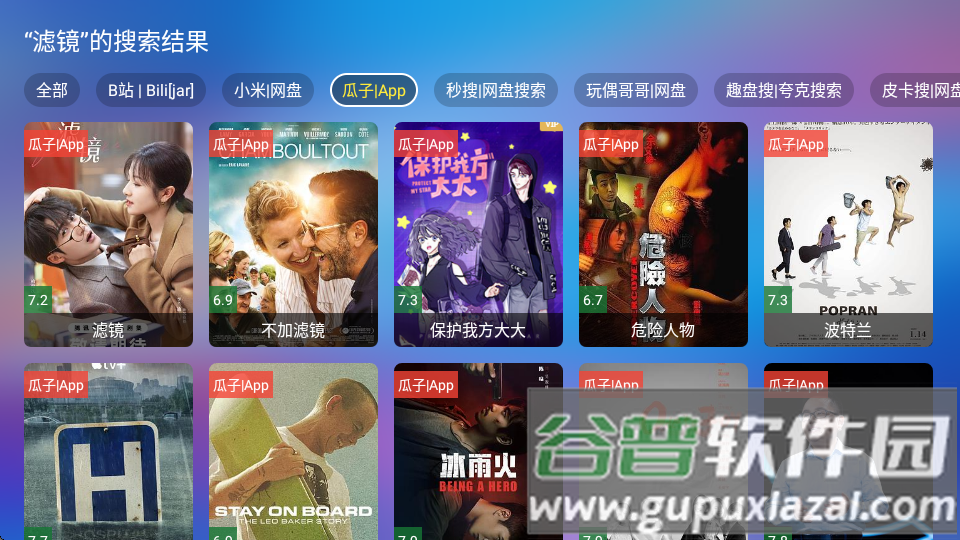
Task: Switch to the B站 | Bili[jar] source
Action: (151, 90)
